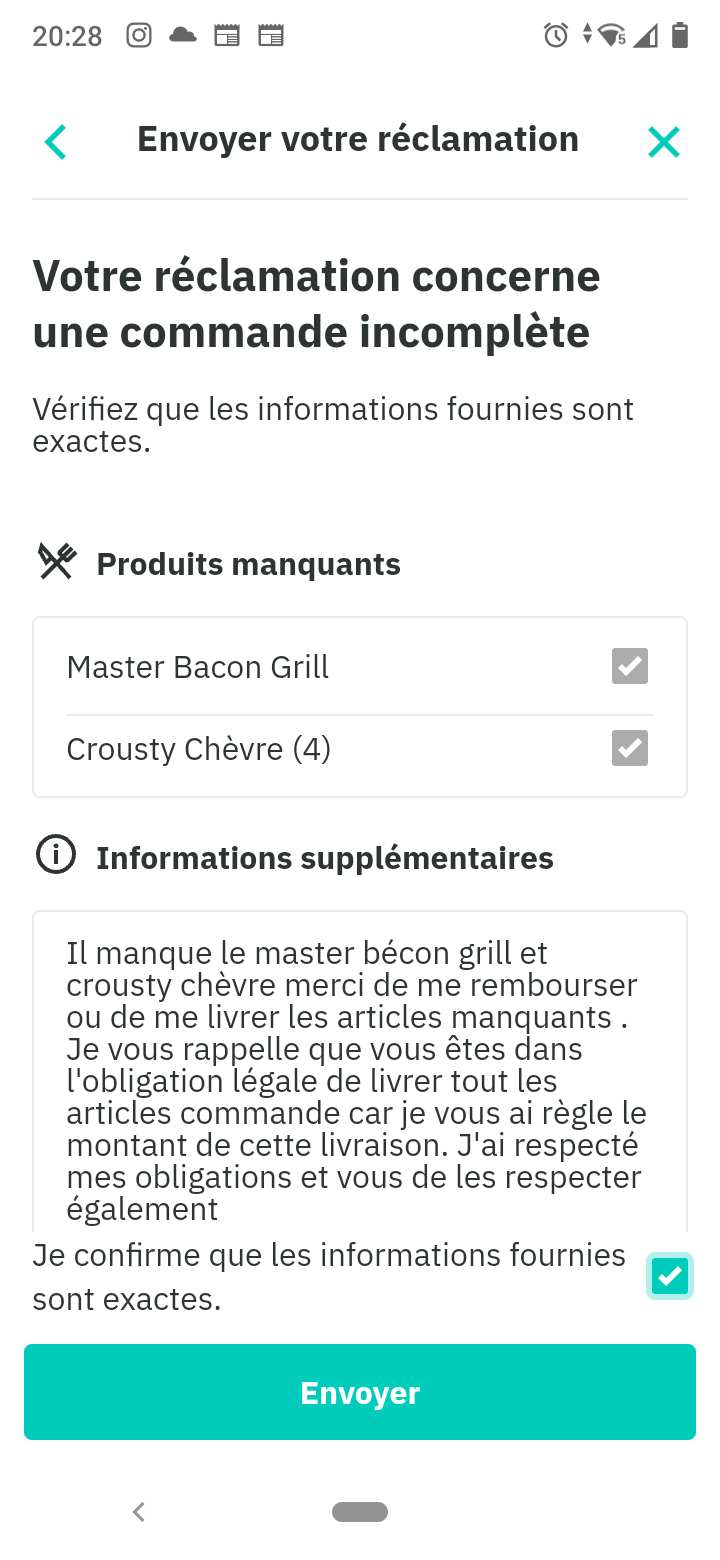Send the claim with Envoyer
Viewport: 720px width, 1560px height.
pos(360,1392)
